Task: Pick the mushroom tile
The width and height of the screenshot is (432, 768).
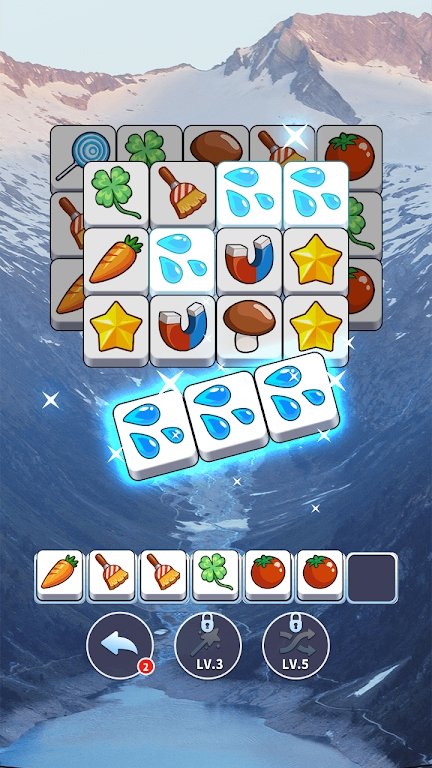Action: (249, 330)
